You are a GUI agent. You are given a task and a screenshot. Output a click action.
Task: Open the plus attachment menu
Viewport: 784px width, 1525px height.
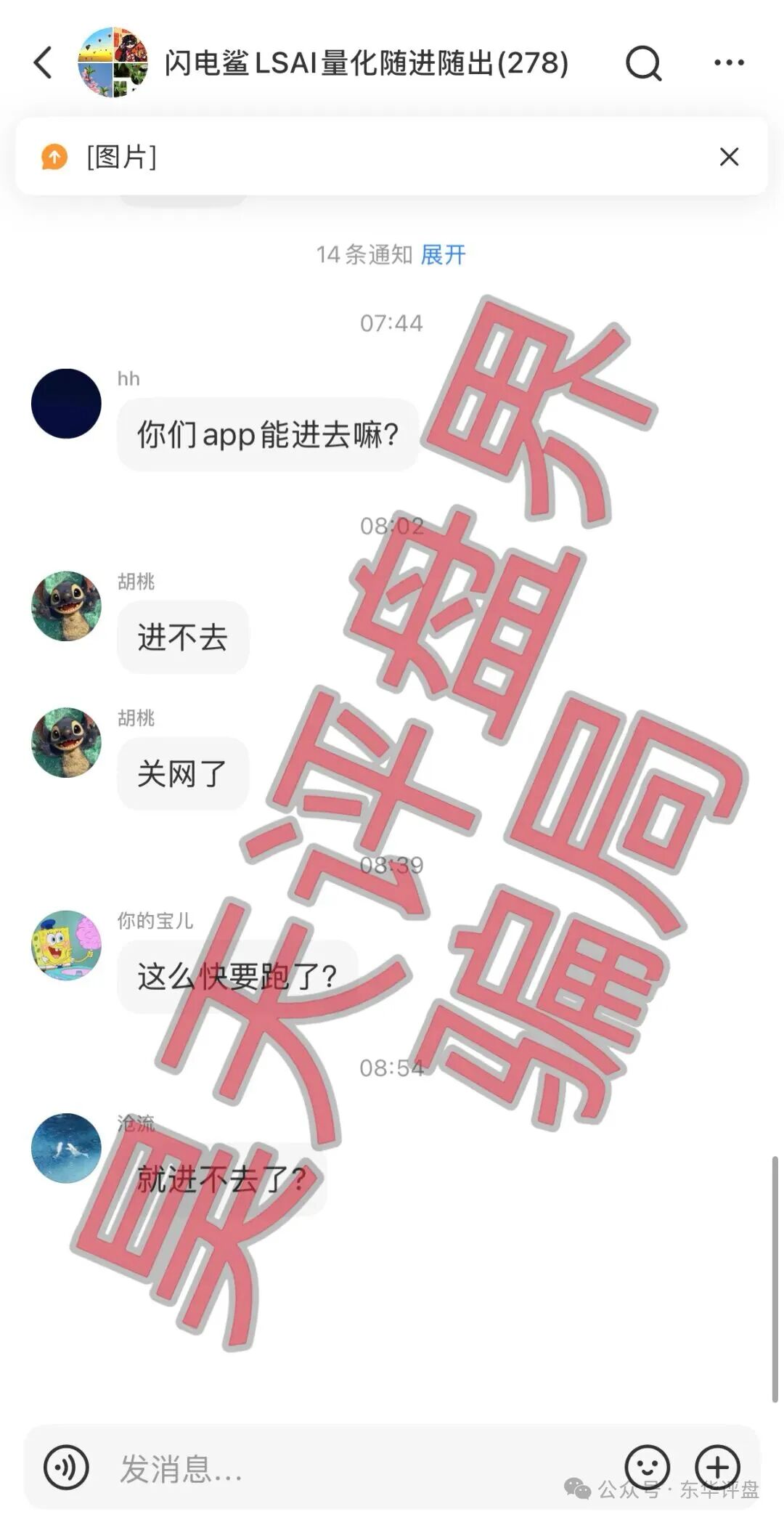(717, 1468)
